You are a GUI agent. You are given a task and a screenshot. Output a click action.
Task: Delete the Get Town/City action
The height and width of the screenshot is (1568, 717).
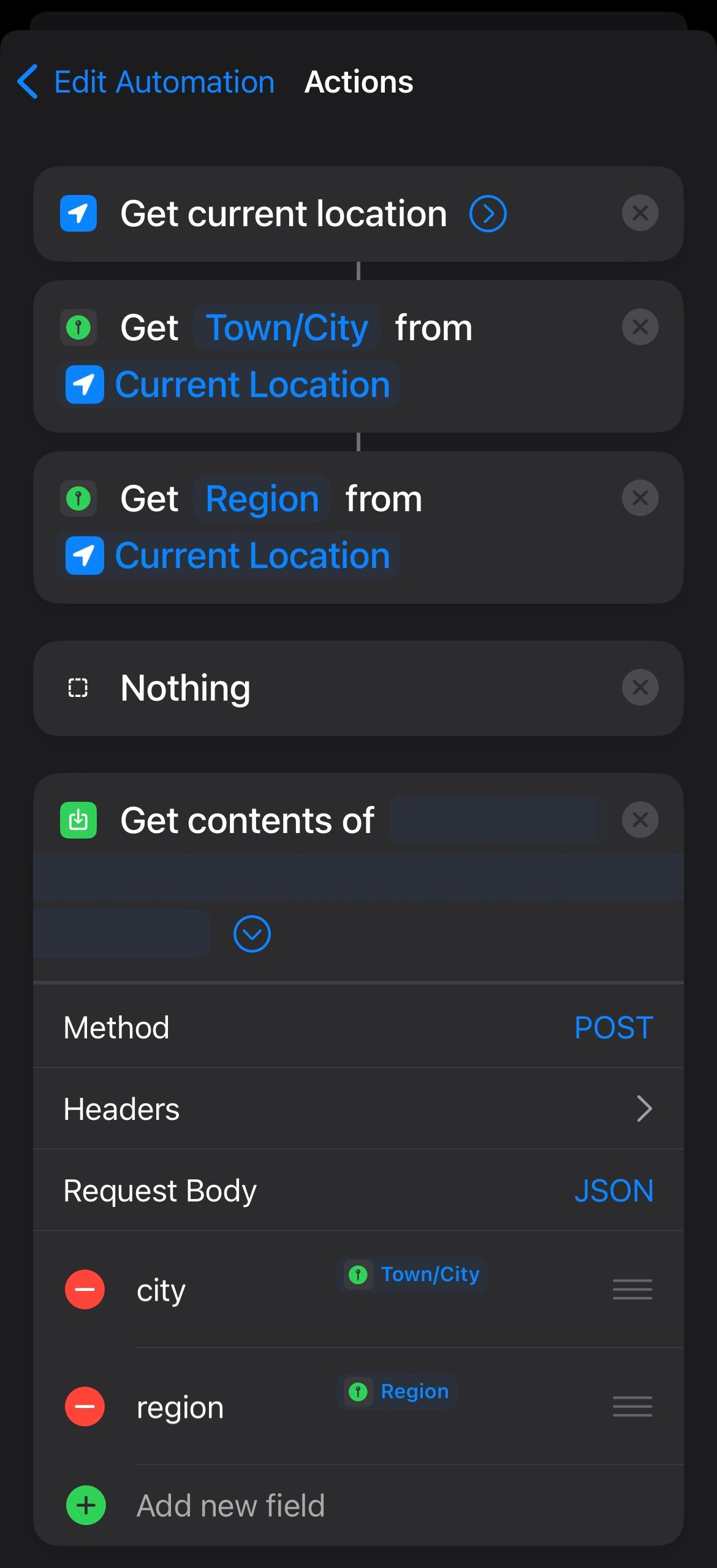(x=640, y=327)
